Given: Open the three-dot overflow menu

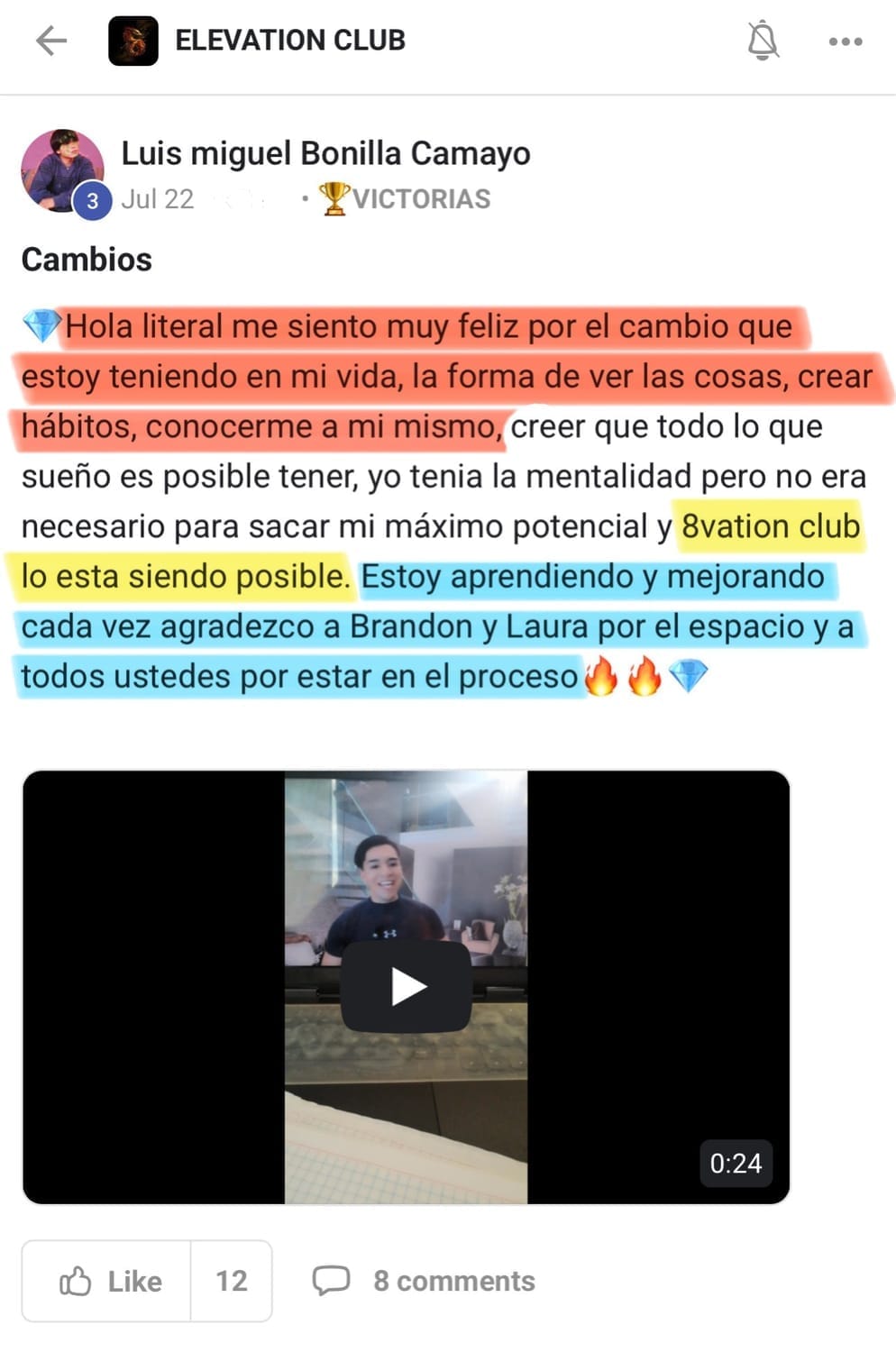Looking at the screenshot, I should click(x=845, y=41).
